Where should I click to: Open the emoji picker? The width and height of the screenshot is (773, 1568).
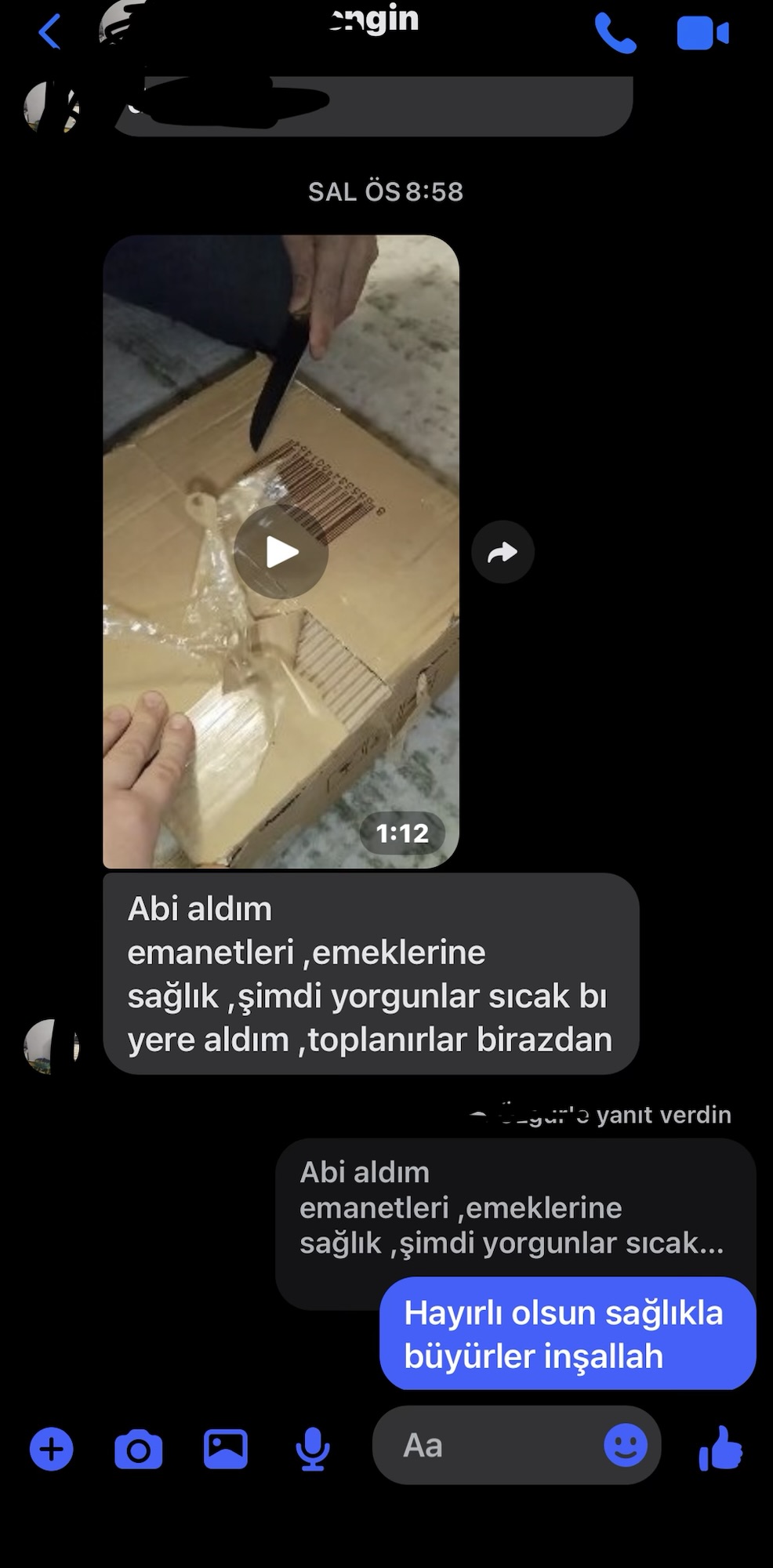[x=625, y=1445]
